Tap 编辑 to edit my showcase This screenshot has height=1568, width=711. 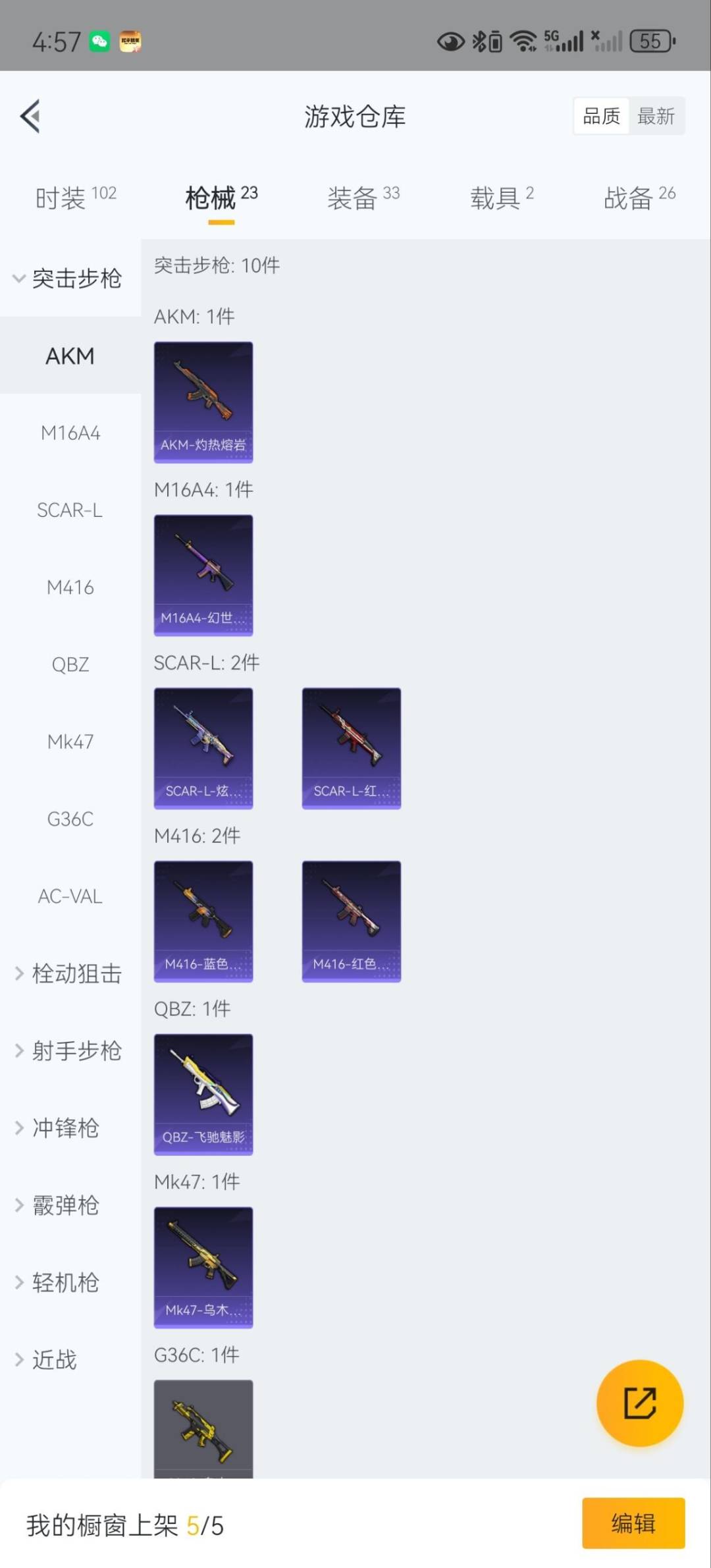click(633, 1523)
